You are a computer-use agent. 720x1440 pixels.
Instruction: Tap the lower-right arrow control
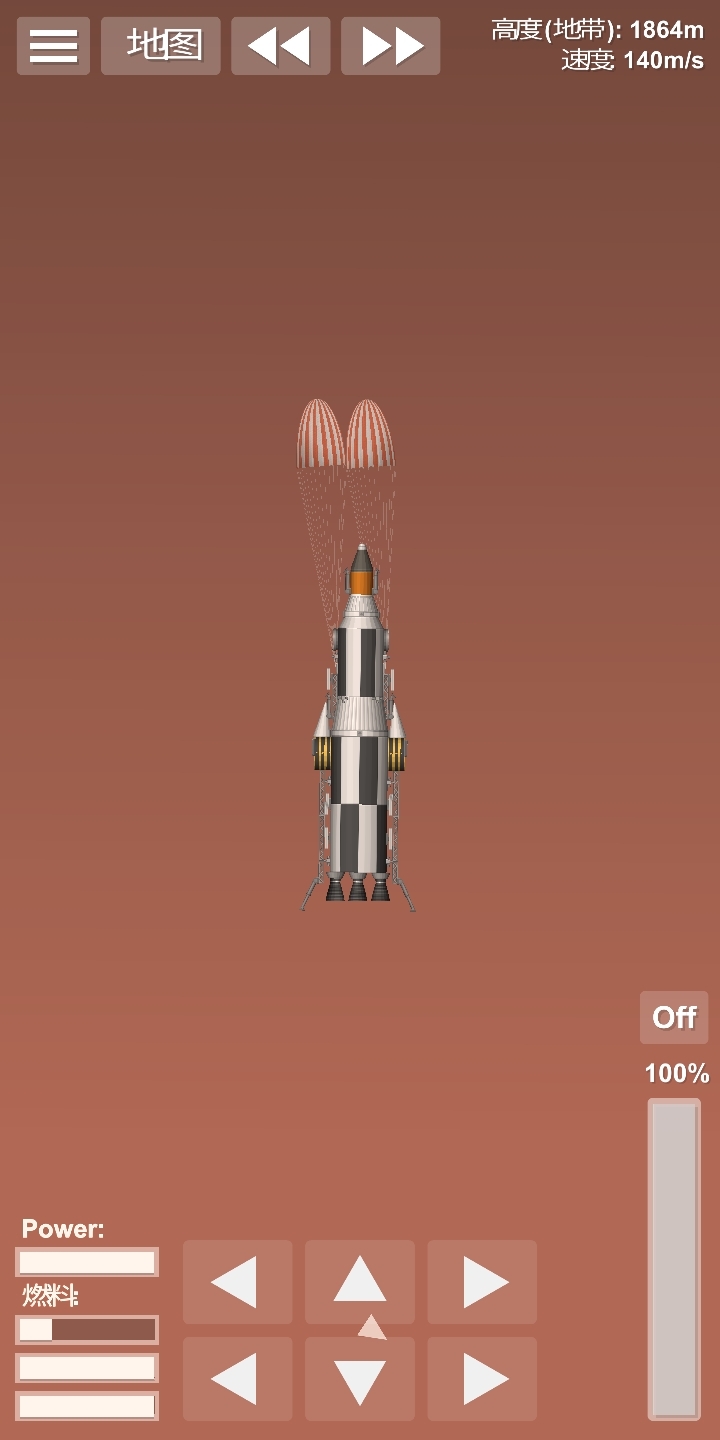482,1379
